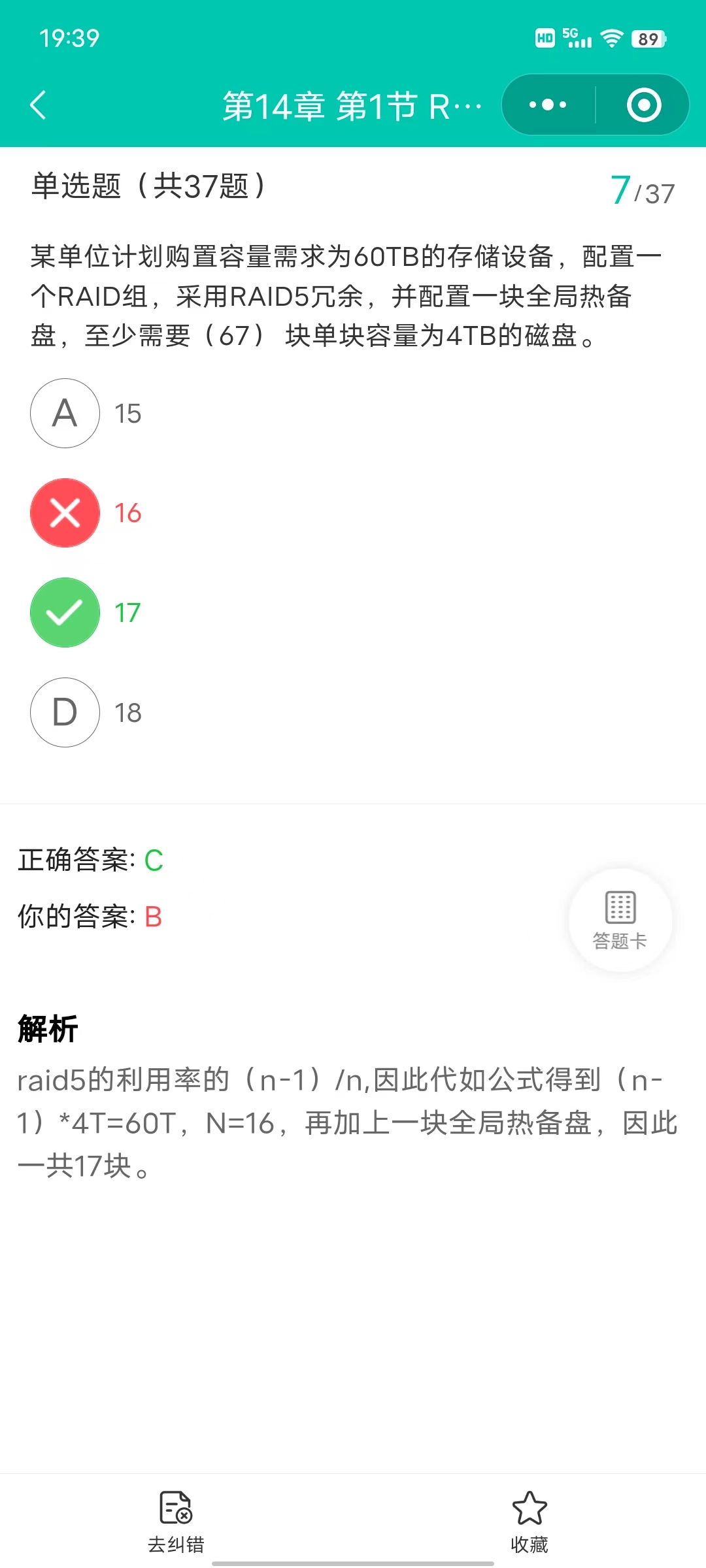Open the mini program three-dot menu

point(548,105)
